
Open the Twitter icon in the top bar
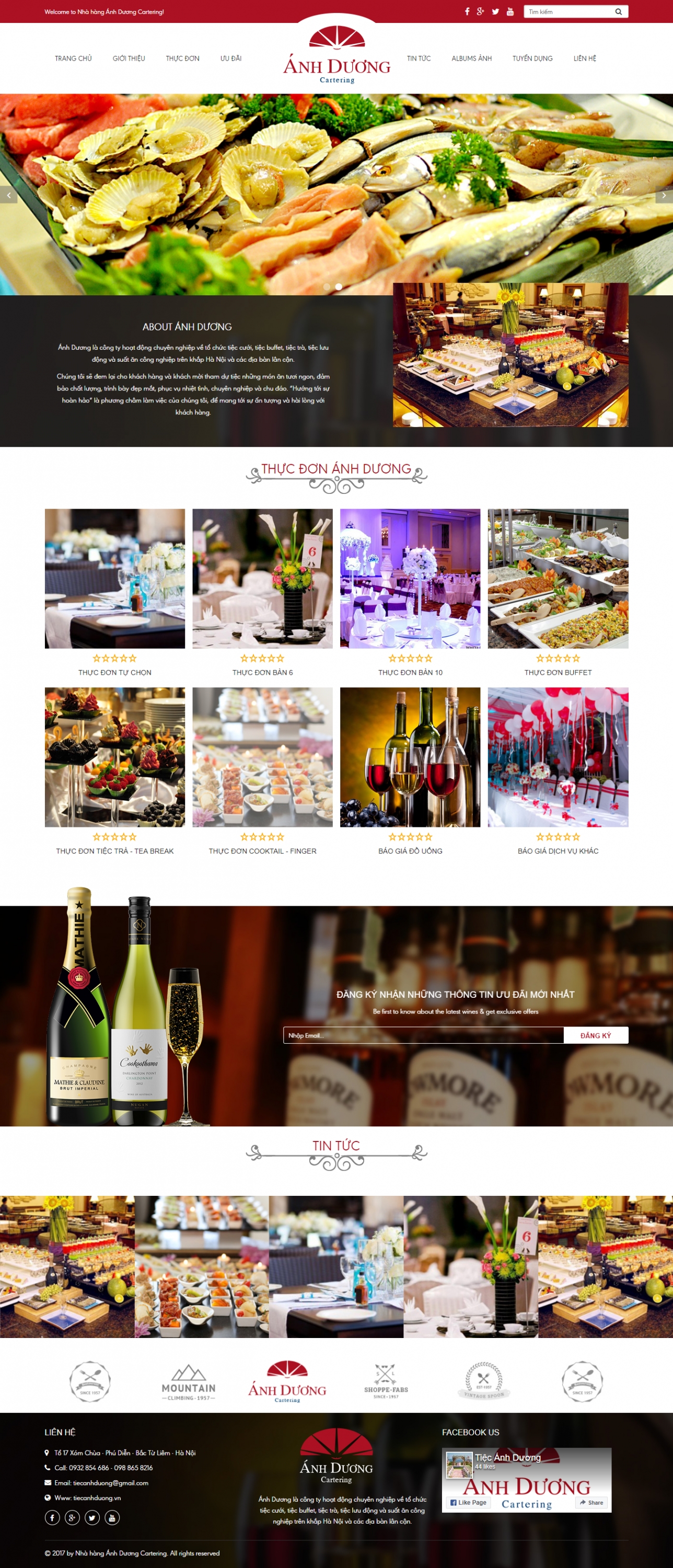(x=495, y=11)
